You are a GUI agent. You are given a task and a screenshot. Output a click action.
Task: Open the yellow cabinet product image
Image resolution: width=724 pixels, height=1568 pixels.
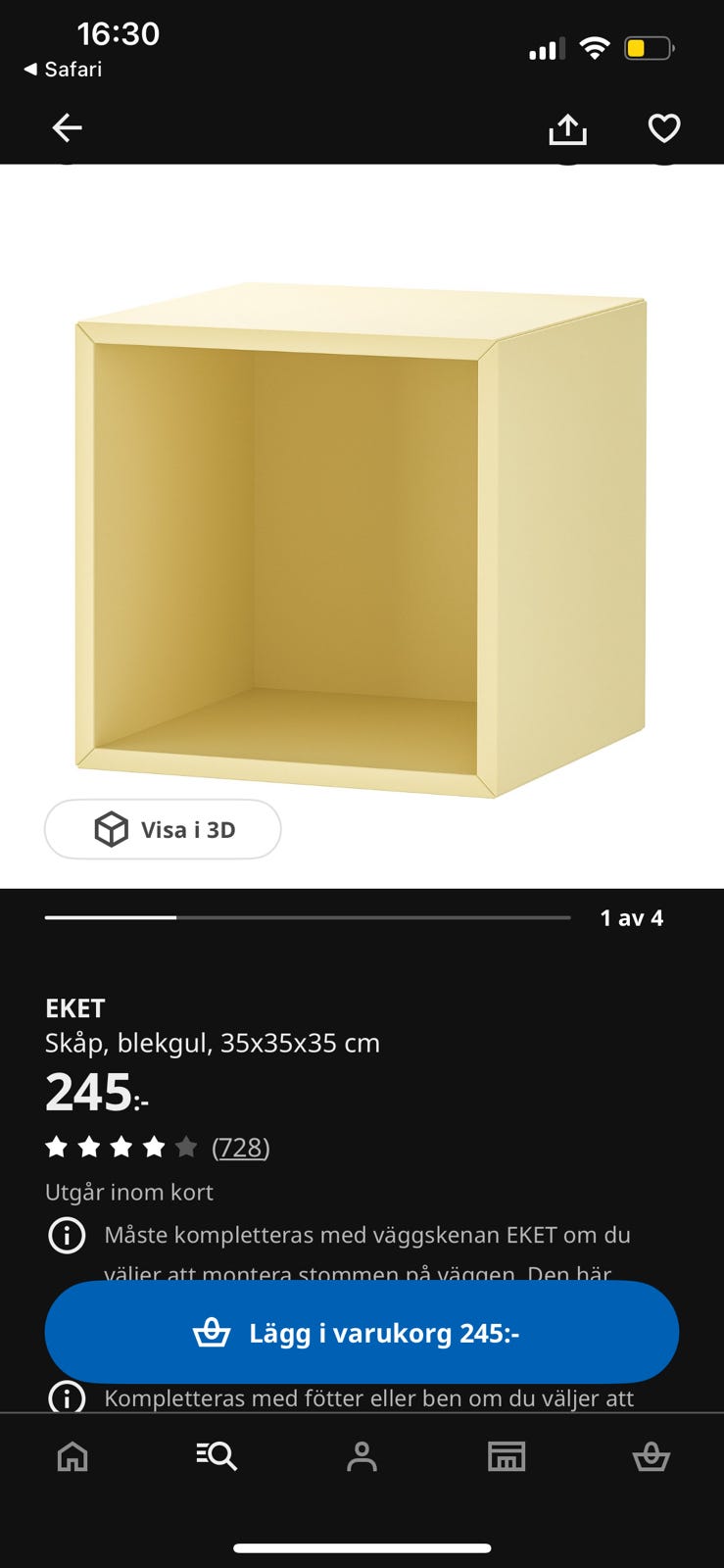[x=362, y=539]
